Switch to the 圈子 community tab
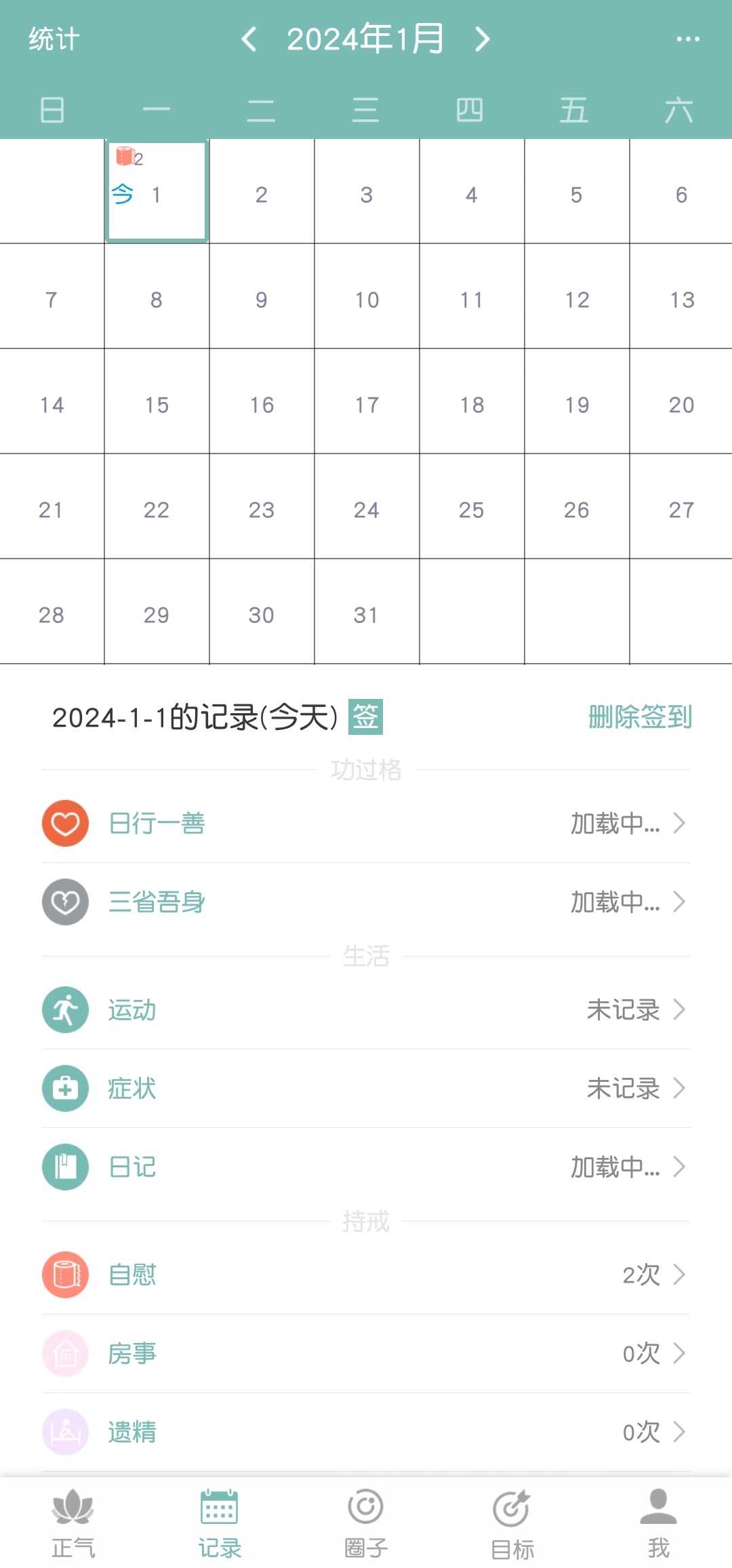732x1568 pixels. (366, 1523)
